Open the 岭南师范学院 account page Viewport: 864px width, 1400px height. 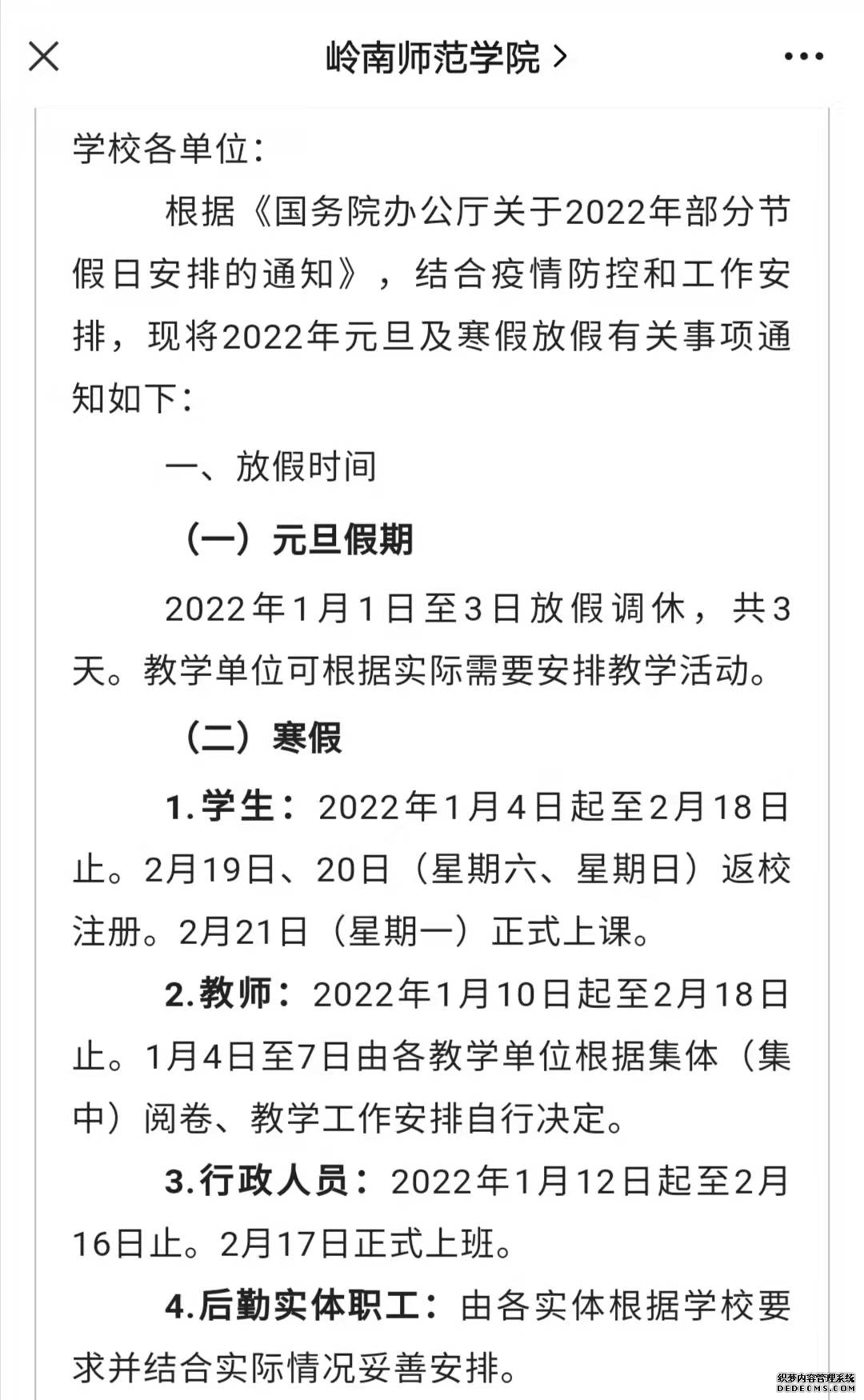(x=446, y=58)
